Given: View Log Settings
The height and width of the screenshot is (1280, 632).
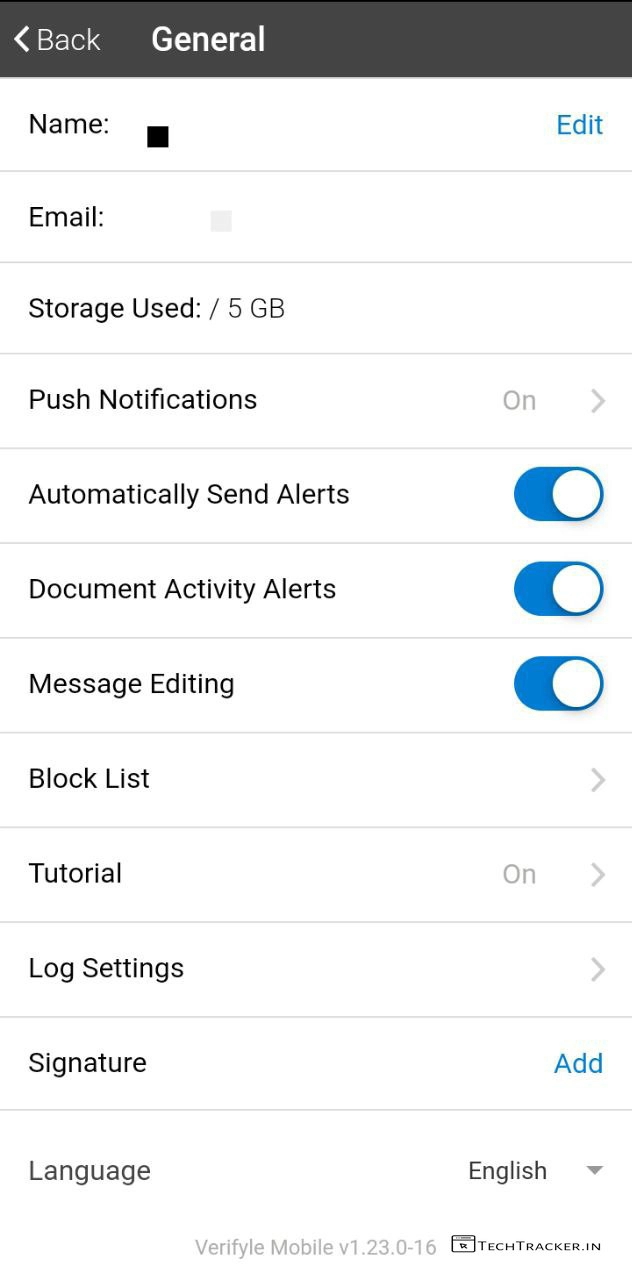Looking at the screenshot, I should click(316, 968).
